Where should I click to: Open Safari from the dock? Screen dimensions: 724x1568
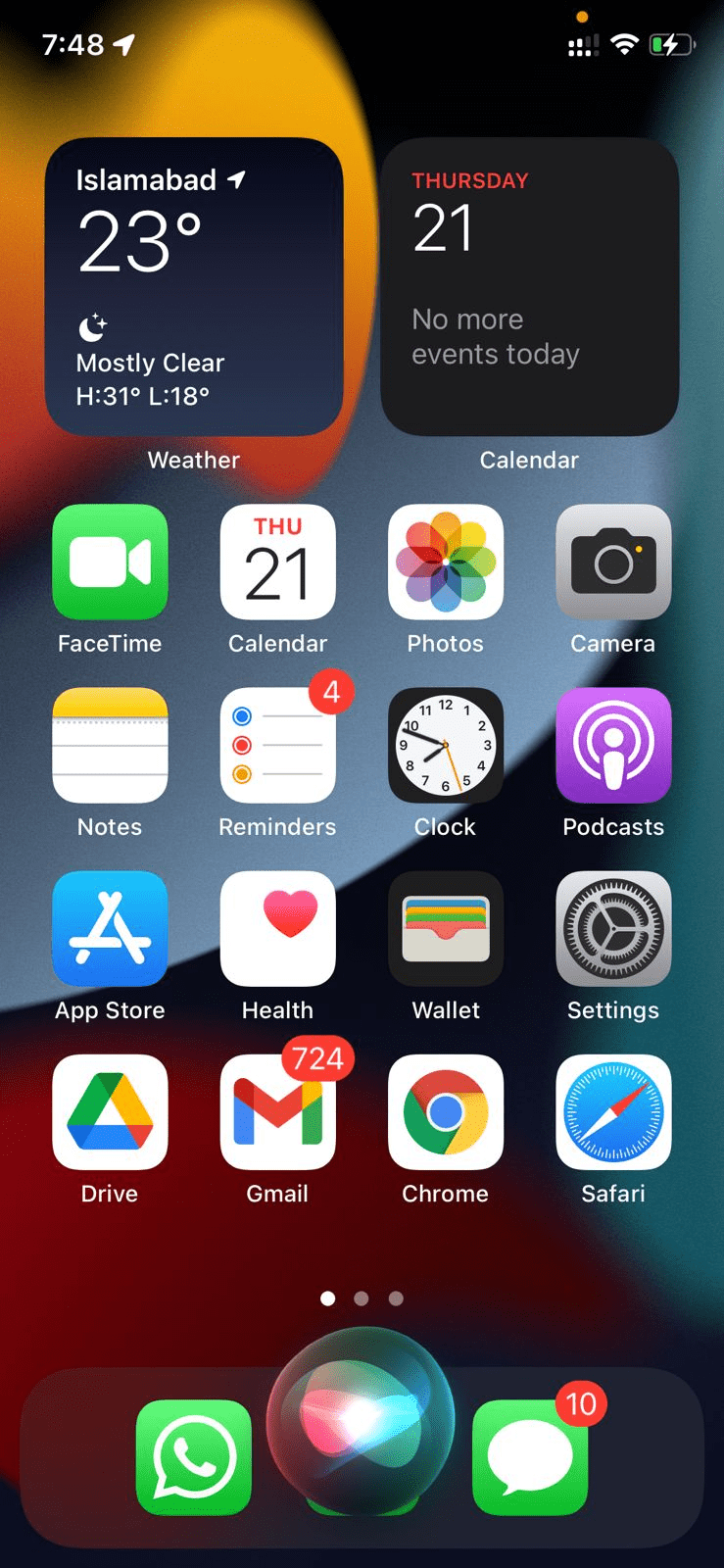(x=613, y=1112)
